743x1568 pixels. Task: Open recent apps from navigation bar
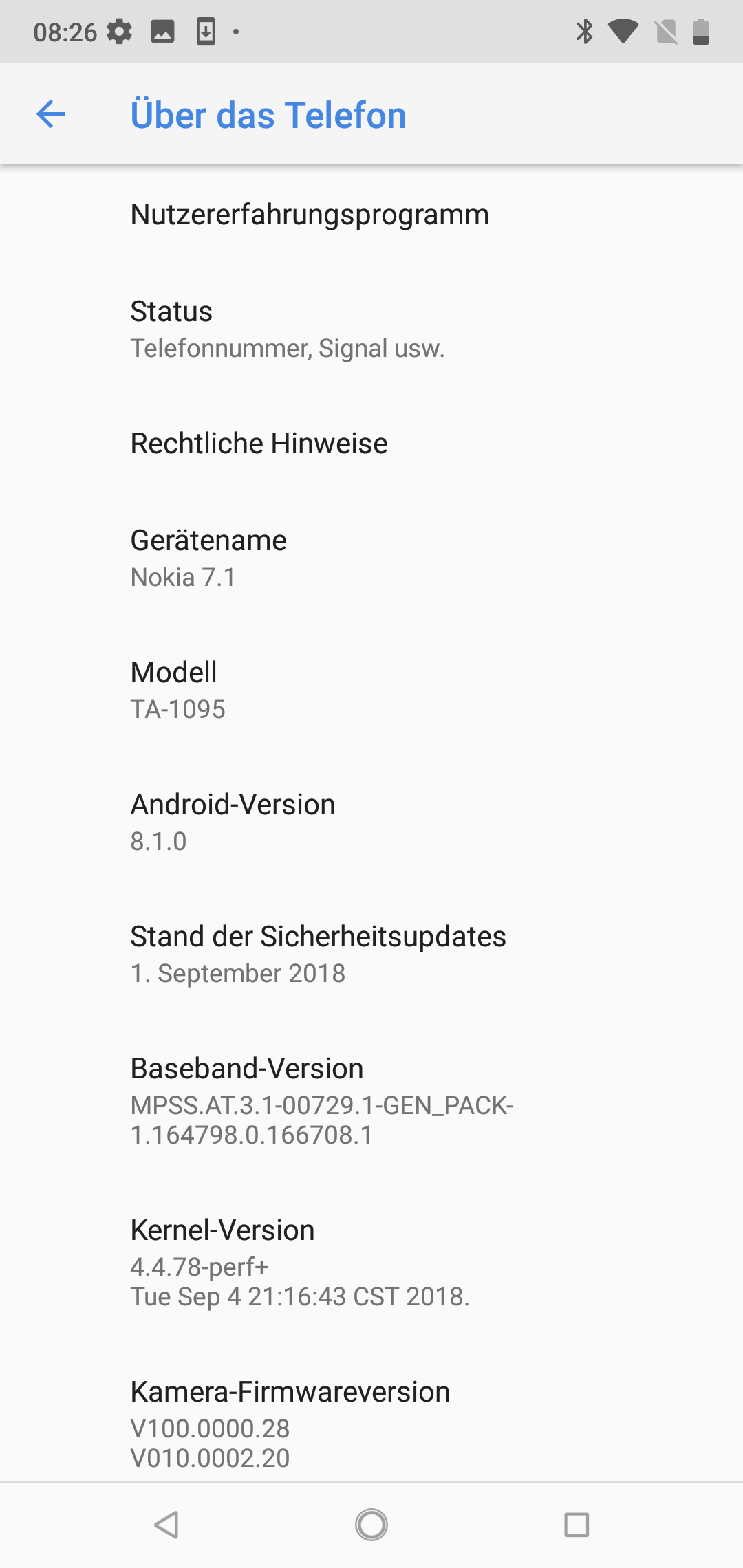577,1525
